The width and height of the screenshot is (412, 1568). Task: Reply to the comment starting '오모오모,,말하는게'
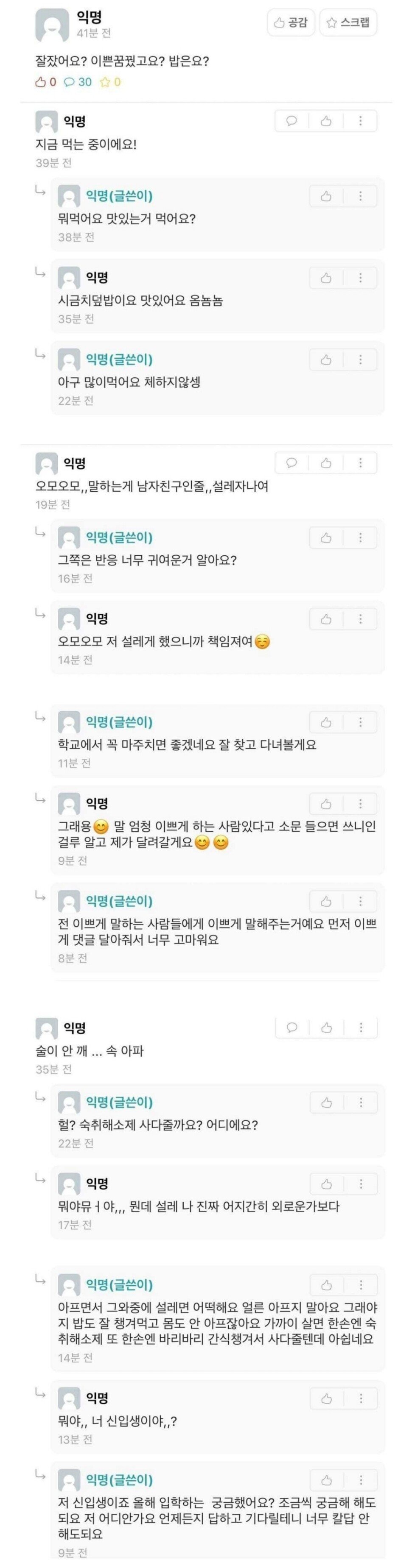point(291,462)
